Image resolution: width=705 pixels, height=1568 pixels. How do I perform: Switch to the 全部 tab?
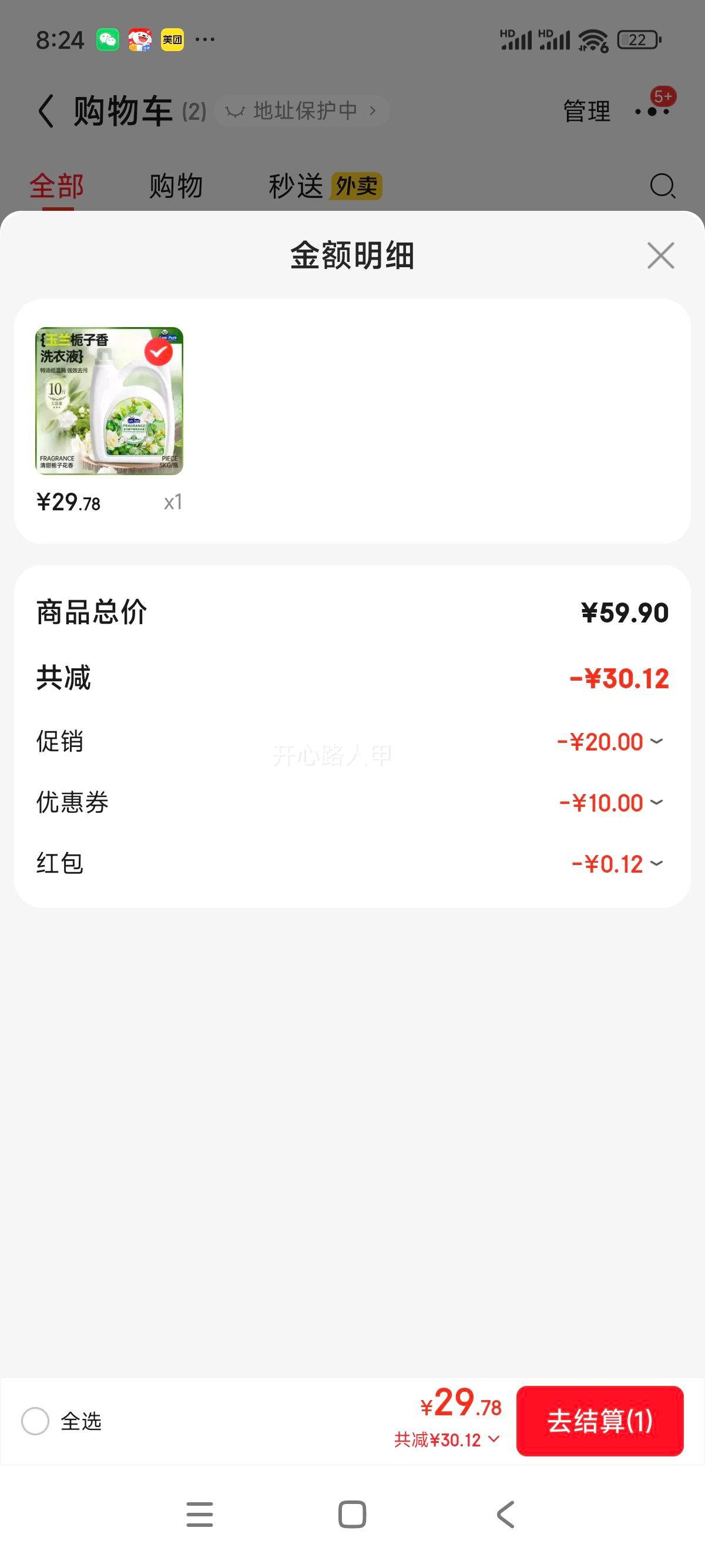click(x=56, y=186)
